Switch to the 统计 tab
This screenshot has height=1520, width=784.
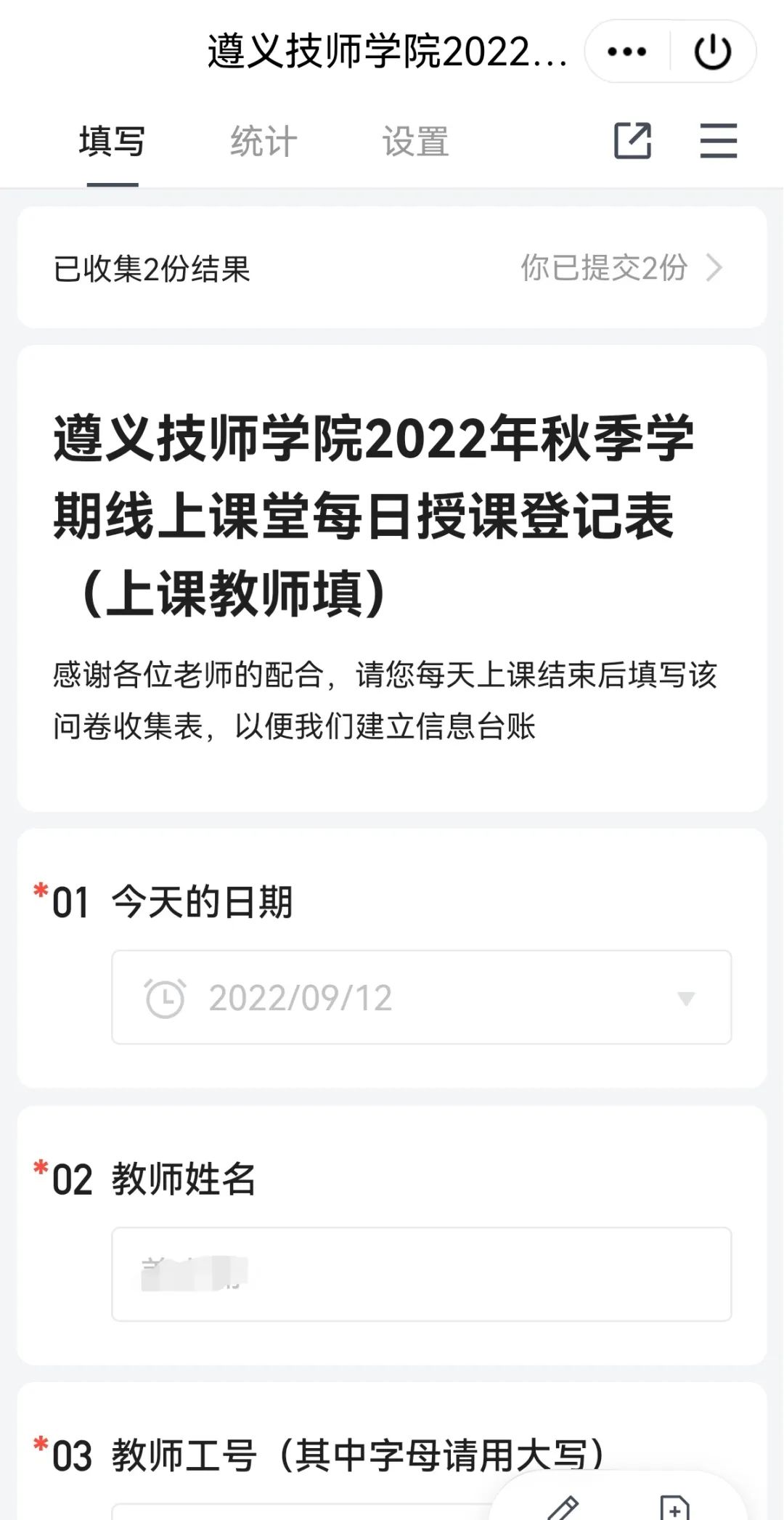pyautogui.click(x=264, y=142)
